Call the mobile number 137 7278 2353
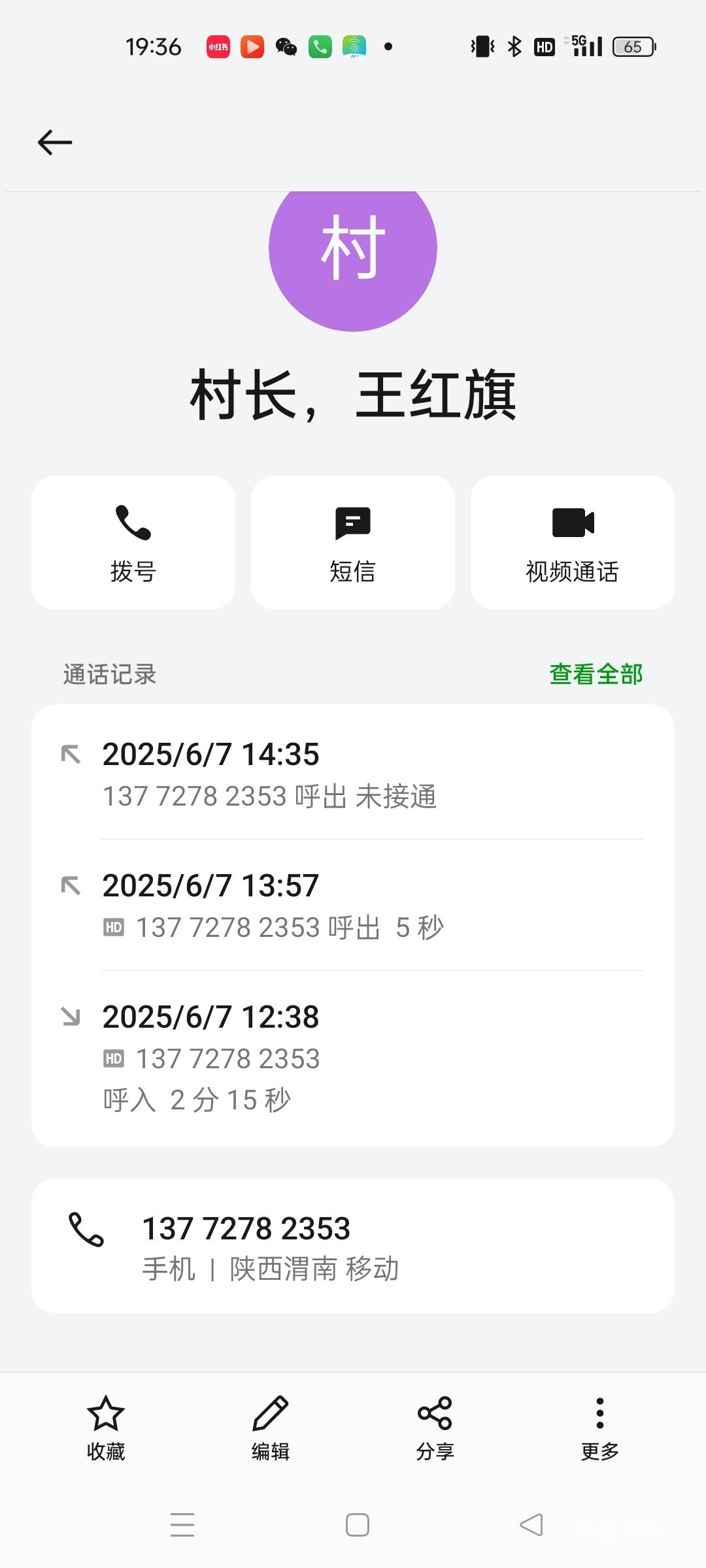Viewport: 706px width, 1568px height. [x=353, y=1247]
